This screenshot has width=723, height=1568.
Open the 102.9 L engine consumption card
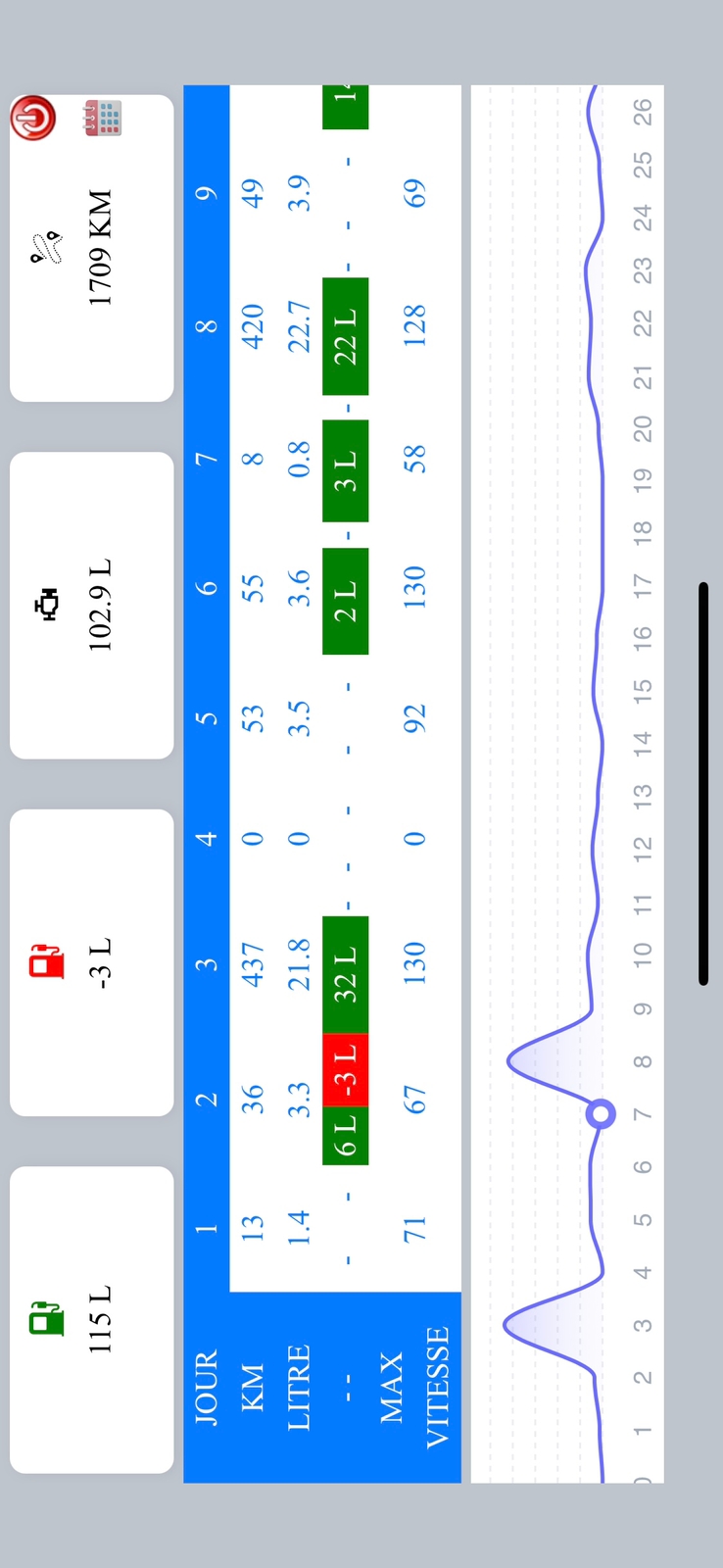(92, 606)
